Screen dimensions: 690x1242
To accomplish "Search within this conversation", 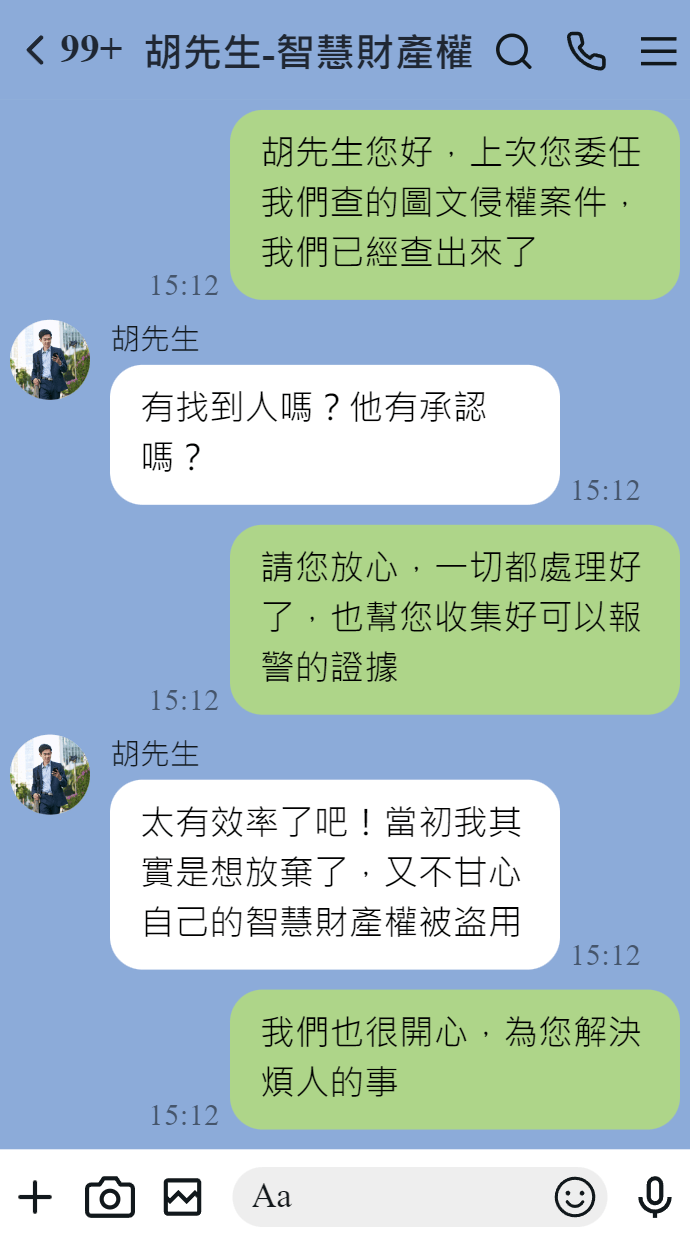I will 513,51.
